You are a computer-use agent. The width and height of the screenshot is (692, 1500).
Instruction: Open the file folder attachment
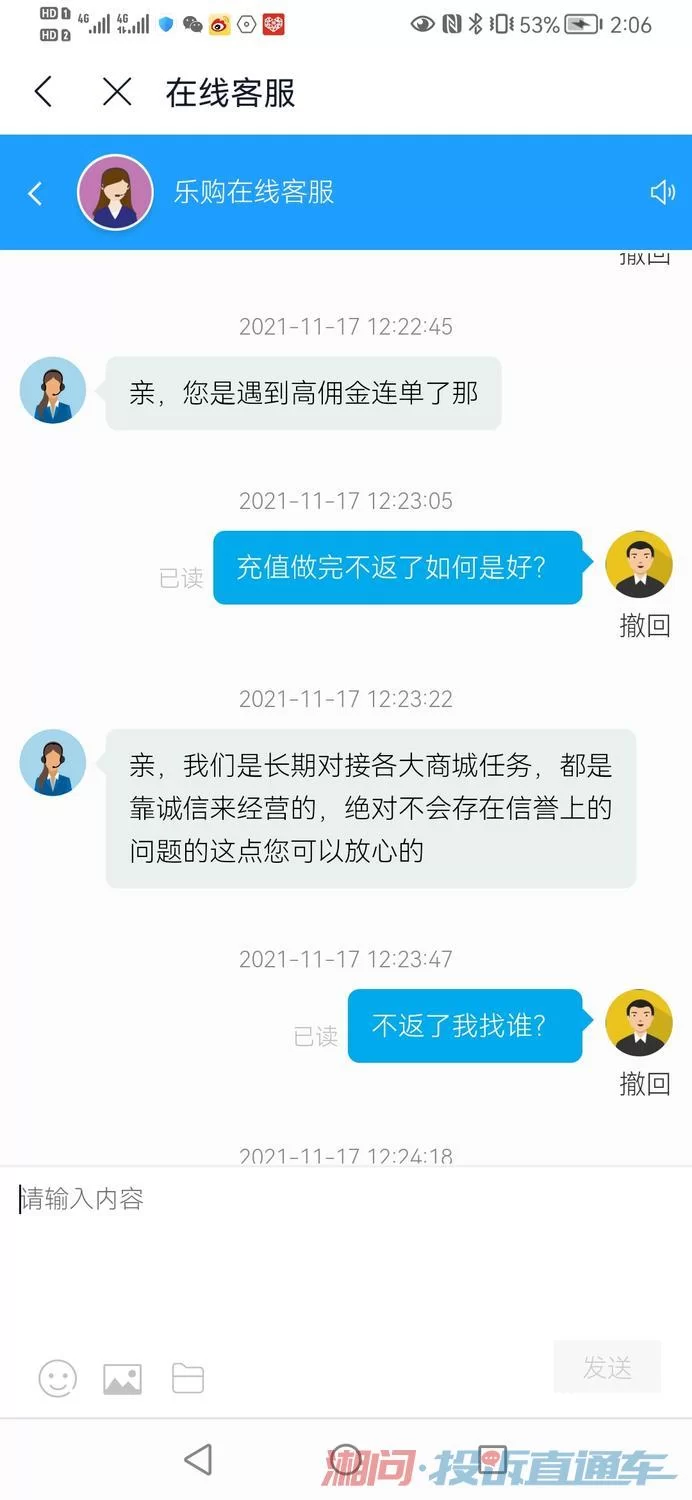click(188, 1378)
